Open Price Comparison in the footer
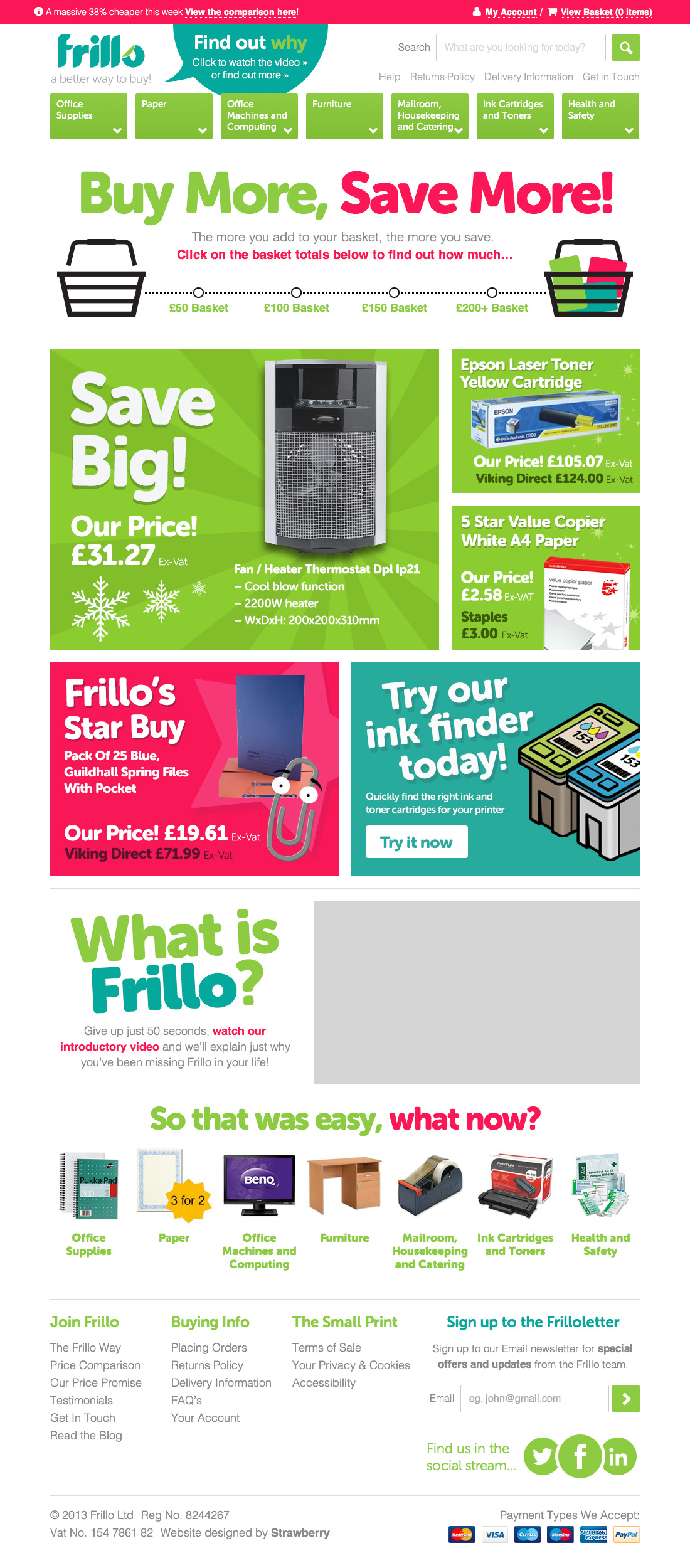The image size is (690, 1568). point(95,1365)
